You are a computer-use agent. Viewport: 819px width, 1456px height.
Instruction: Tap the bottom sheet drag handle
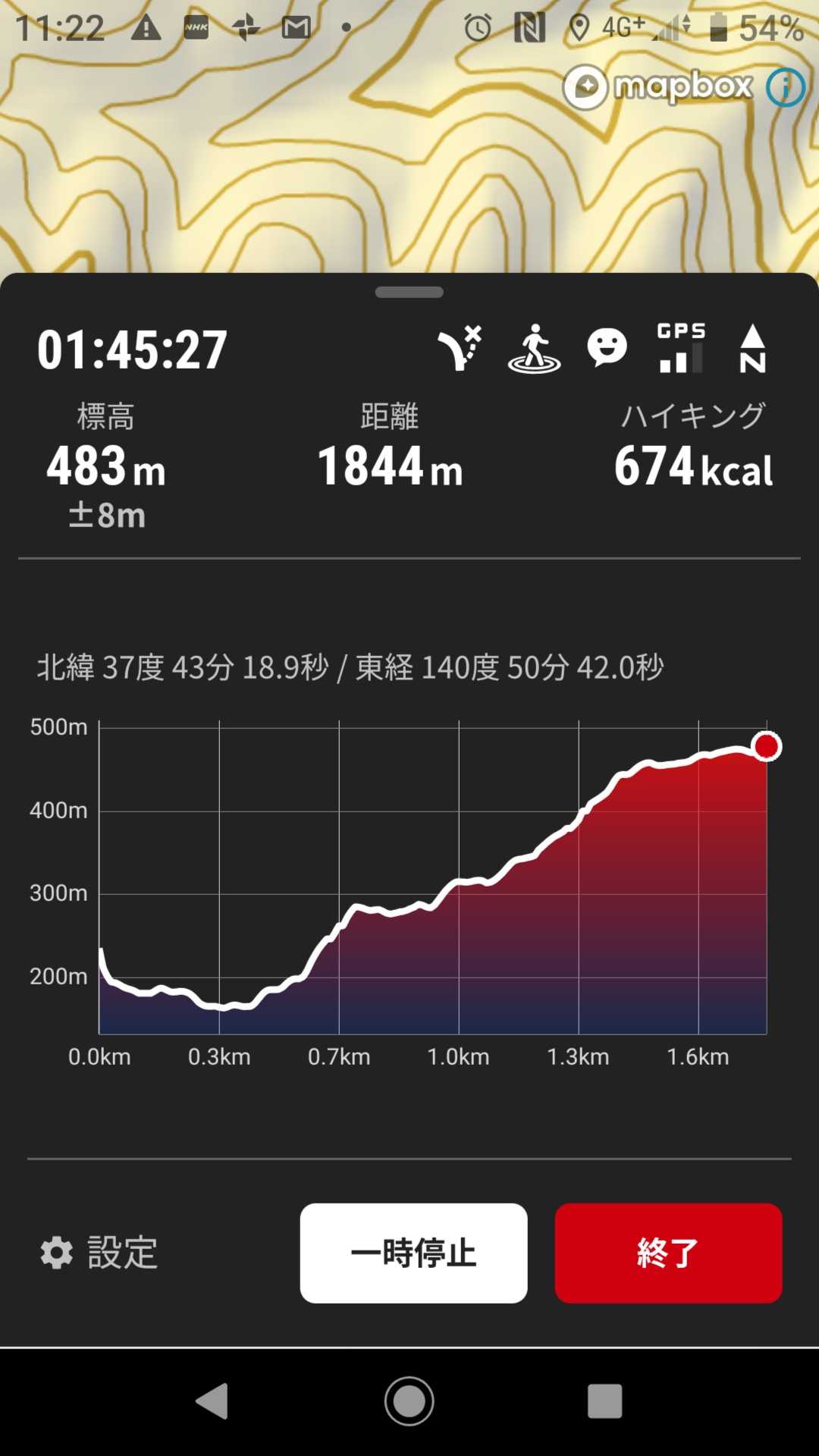[x=409, y=293]
